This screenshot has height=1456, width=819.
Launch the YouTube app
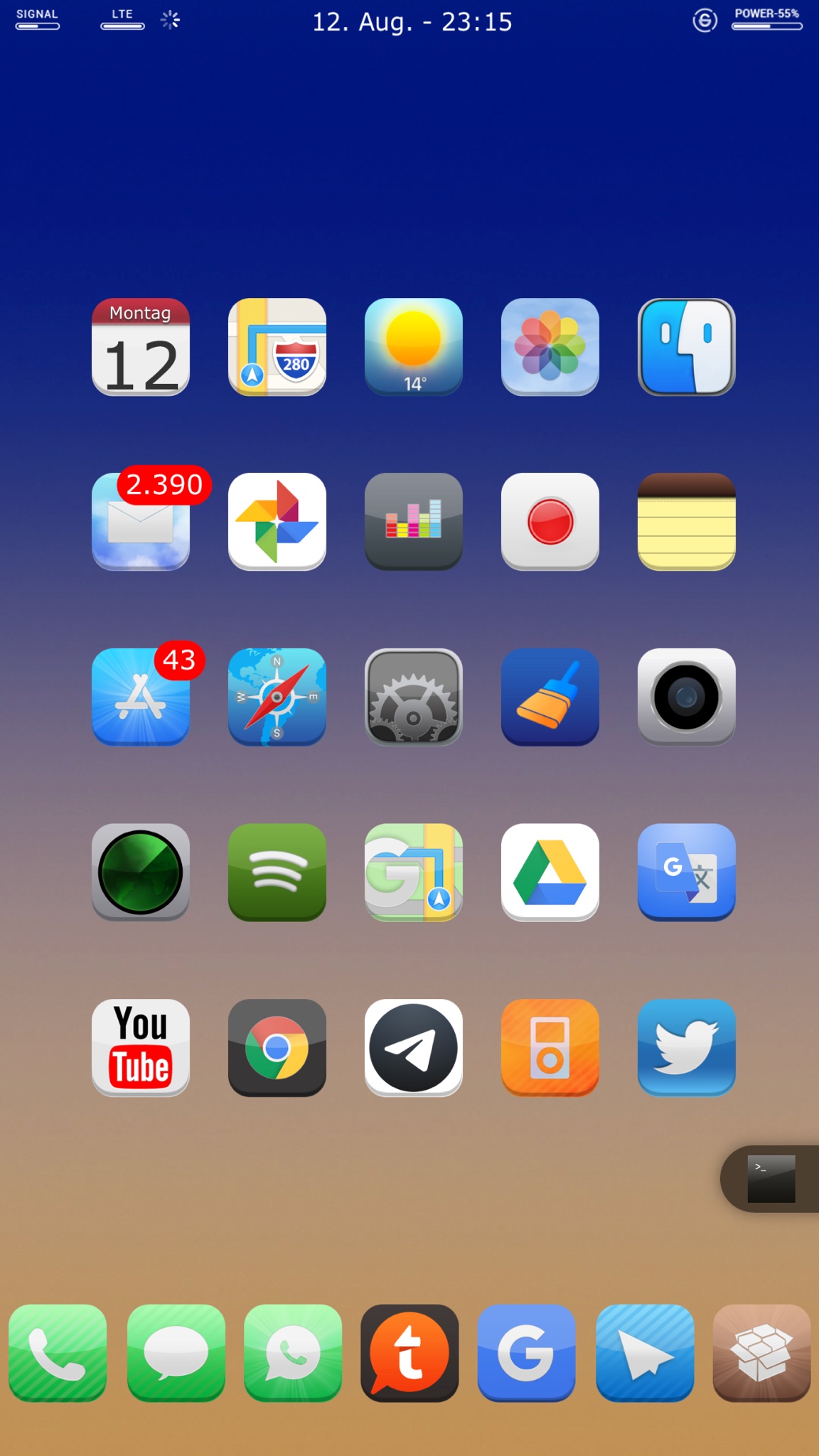[x=141, y=1047]
